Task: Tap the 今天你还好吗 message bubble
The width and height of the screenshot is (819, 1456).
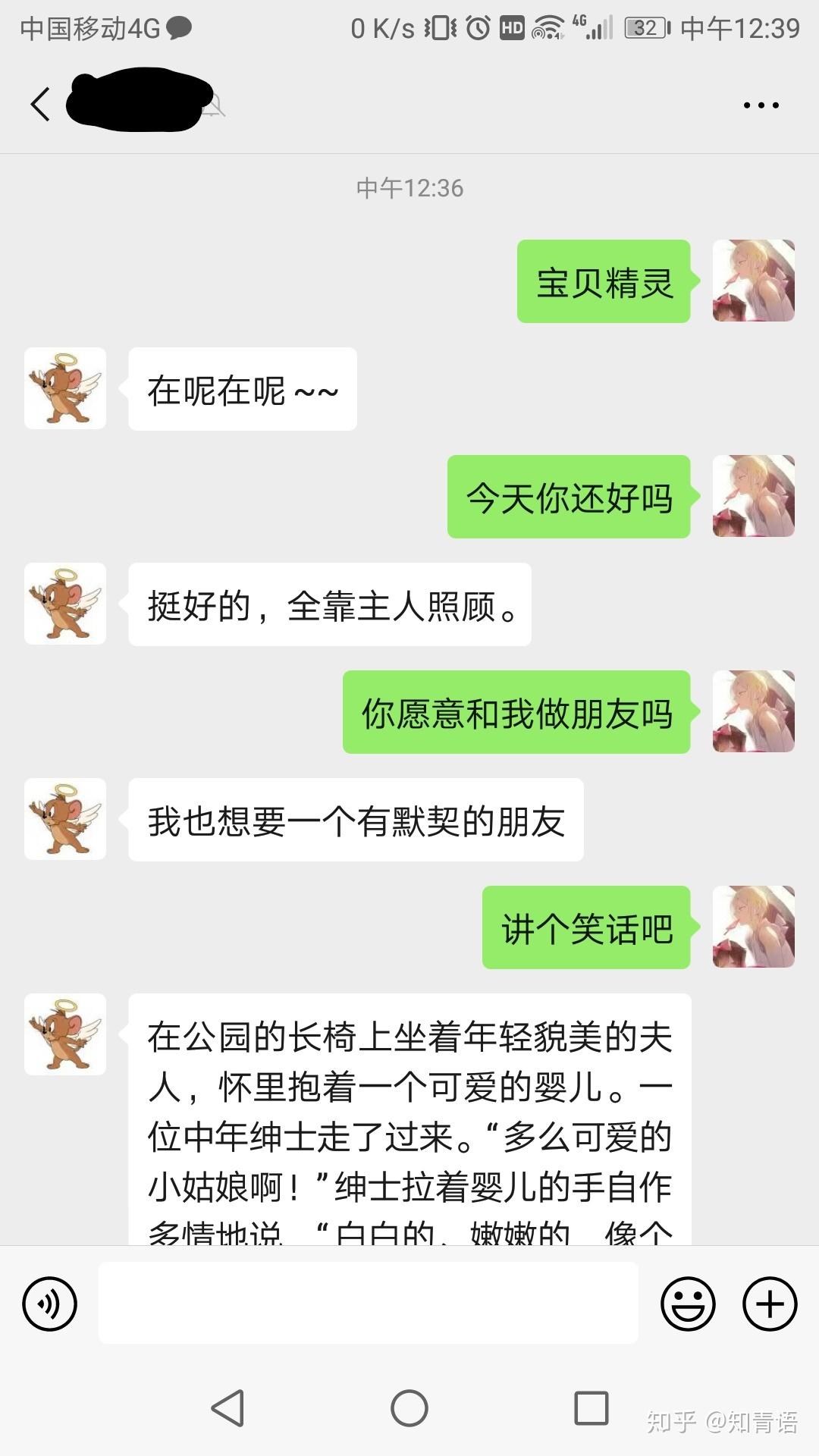Action: [x=570, y=497]
